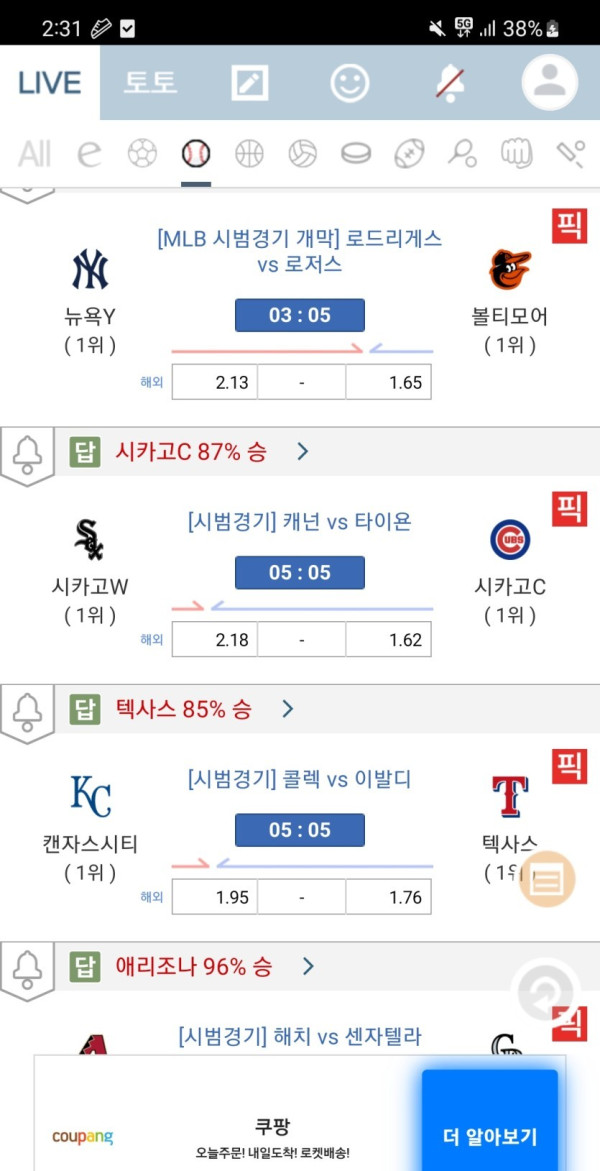Tap the 픽 badge for 시카고W match
The height and width of the screenshot is (1171, 600).
point(569,510)
